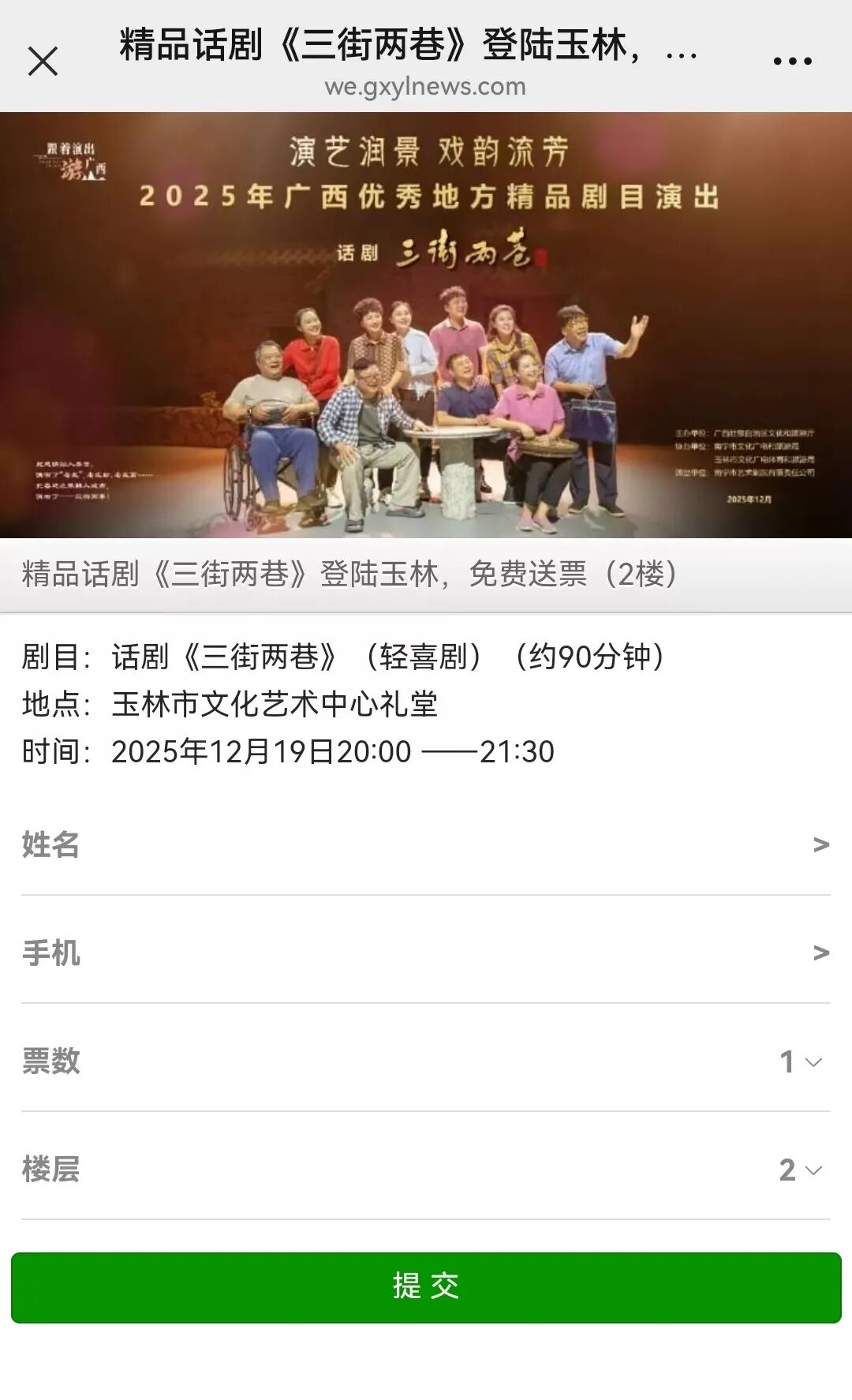Open the 楼层 floor selector

click(800, 1170)
